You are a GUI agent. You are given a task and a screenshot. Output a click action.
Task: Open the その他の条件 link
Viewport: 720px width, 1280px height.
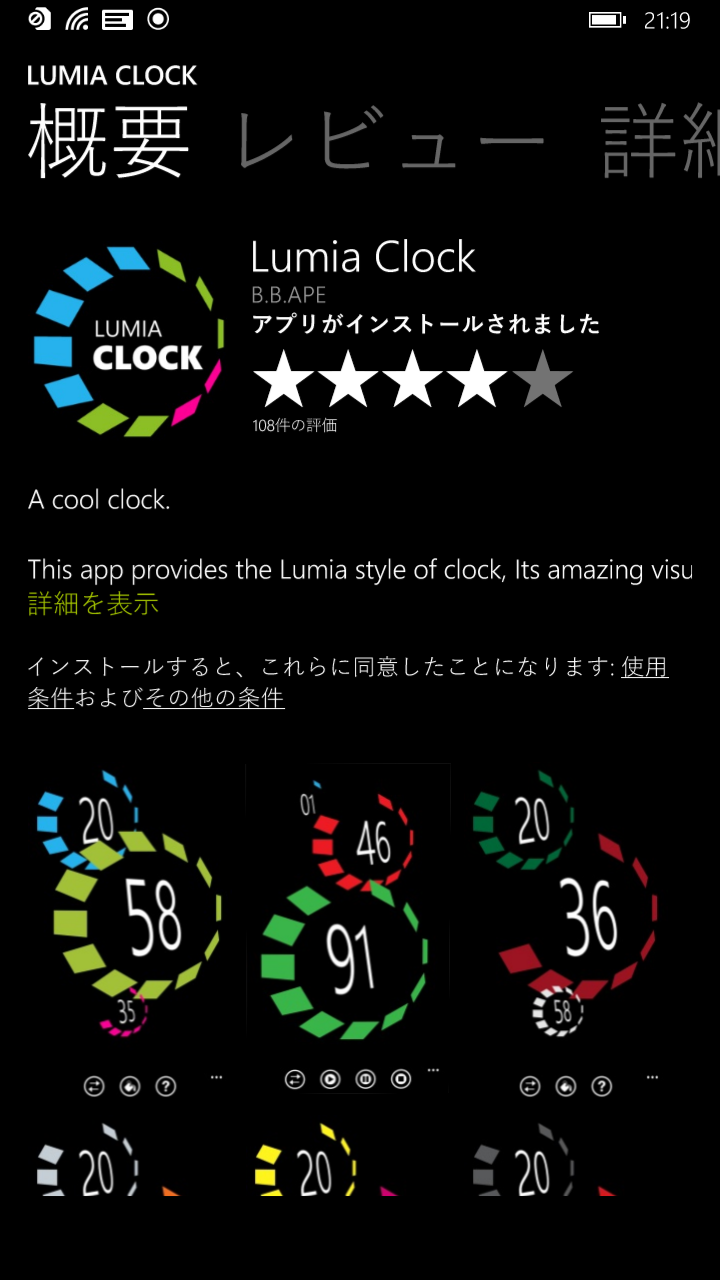tap(214, 698)
